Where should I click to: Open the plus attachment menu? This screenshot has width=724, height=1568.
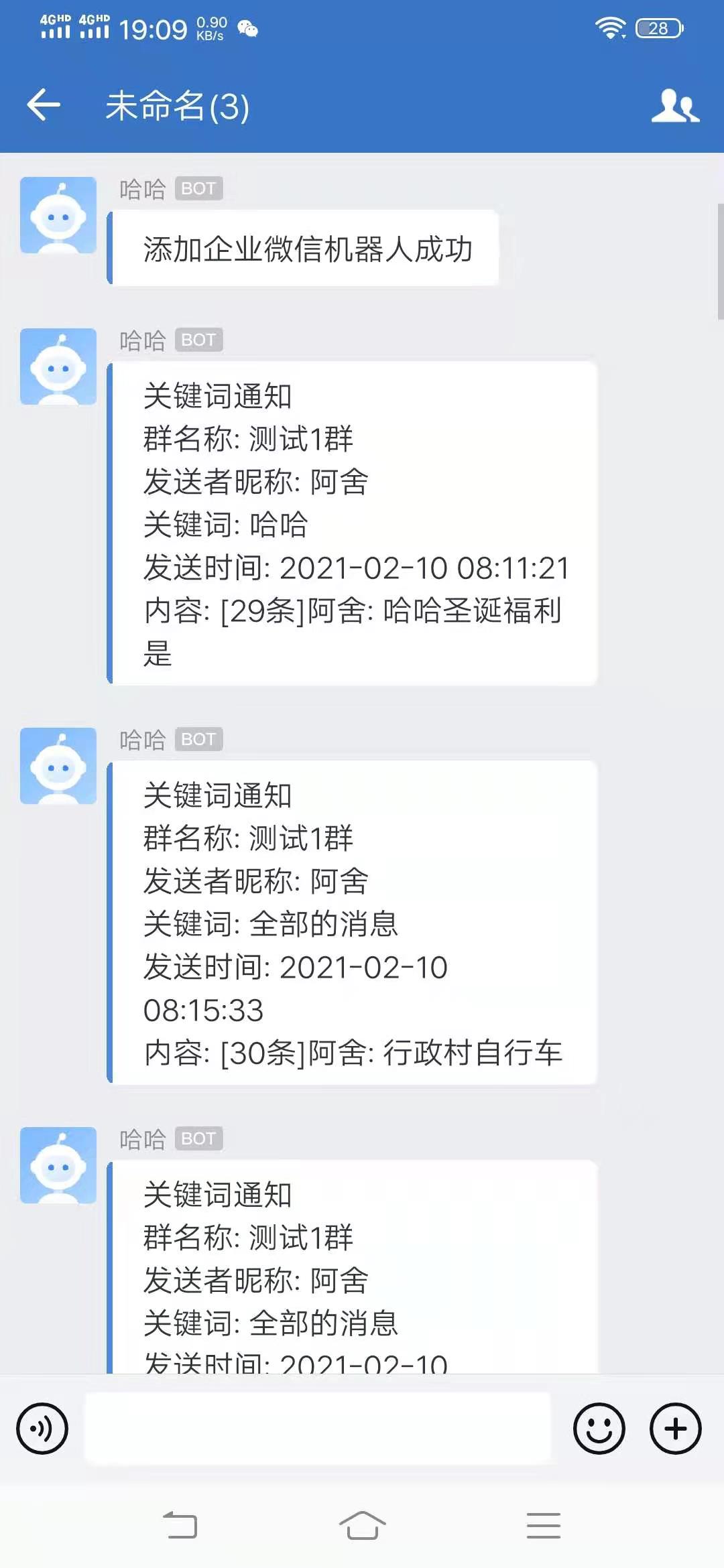pos(675,1429)
